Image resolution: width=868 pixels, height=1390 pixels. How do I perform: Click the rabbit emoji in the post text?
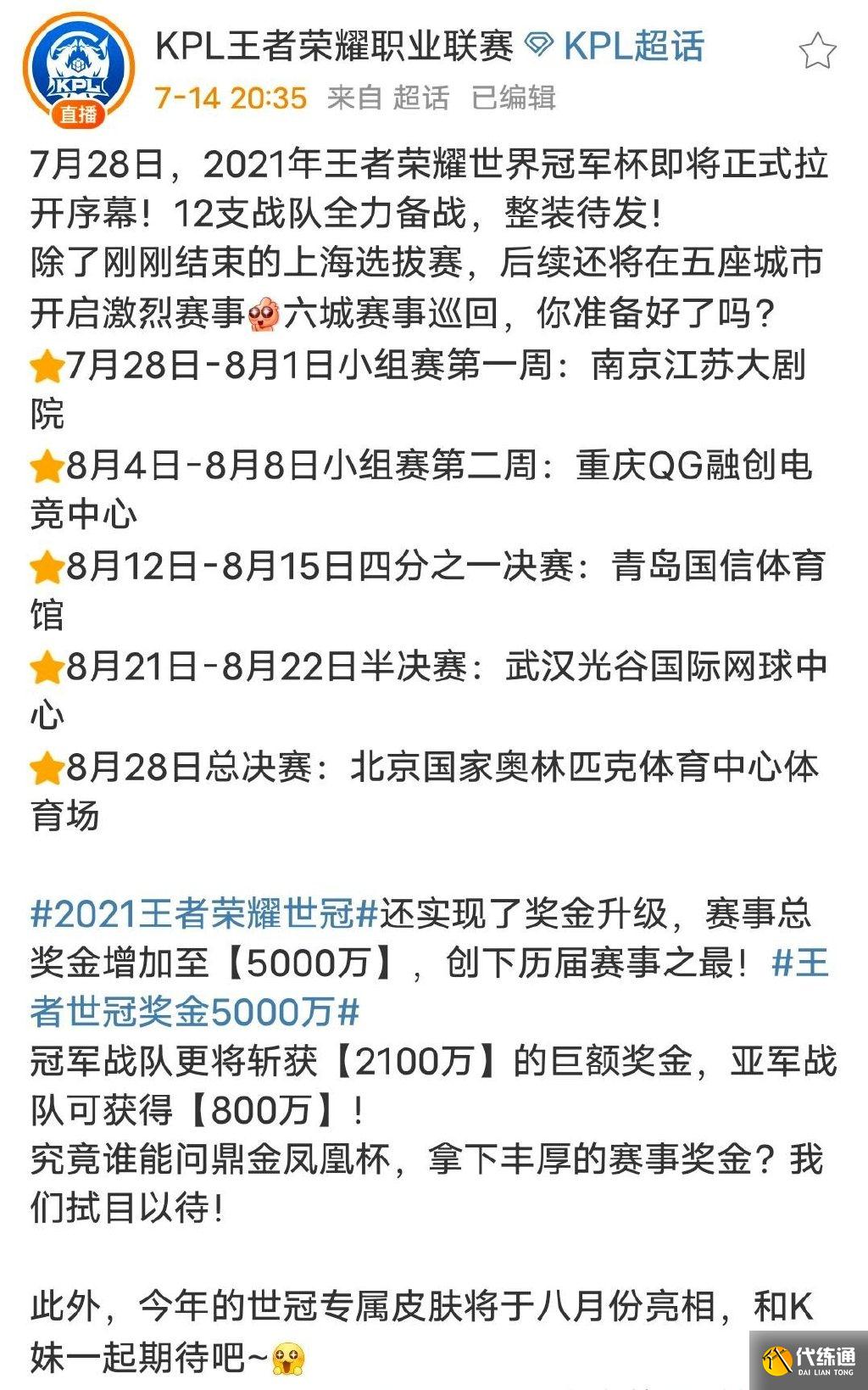267,313
